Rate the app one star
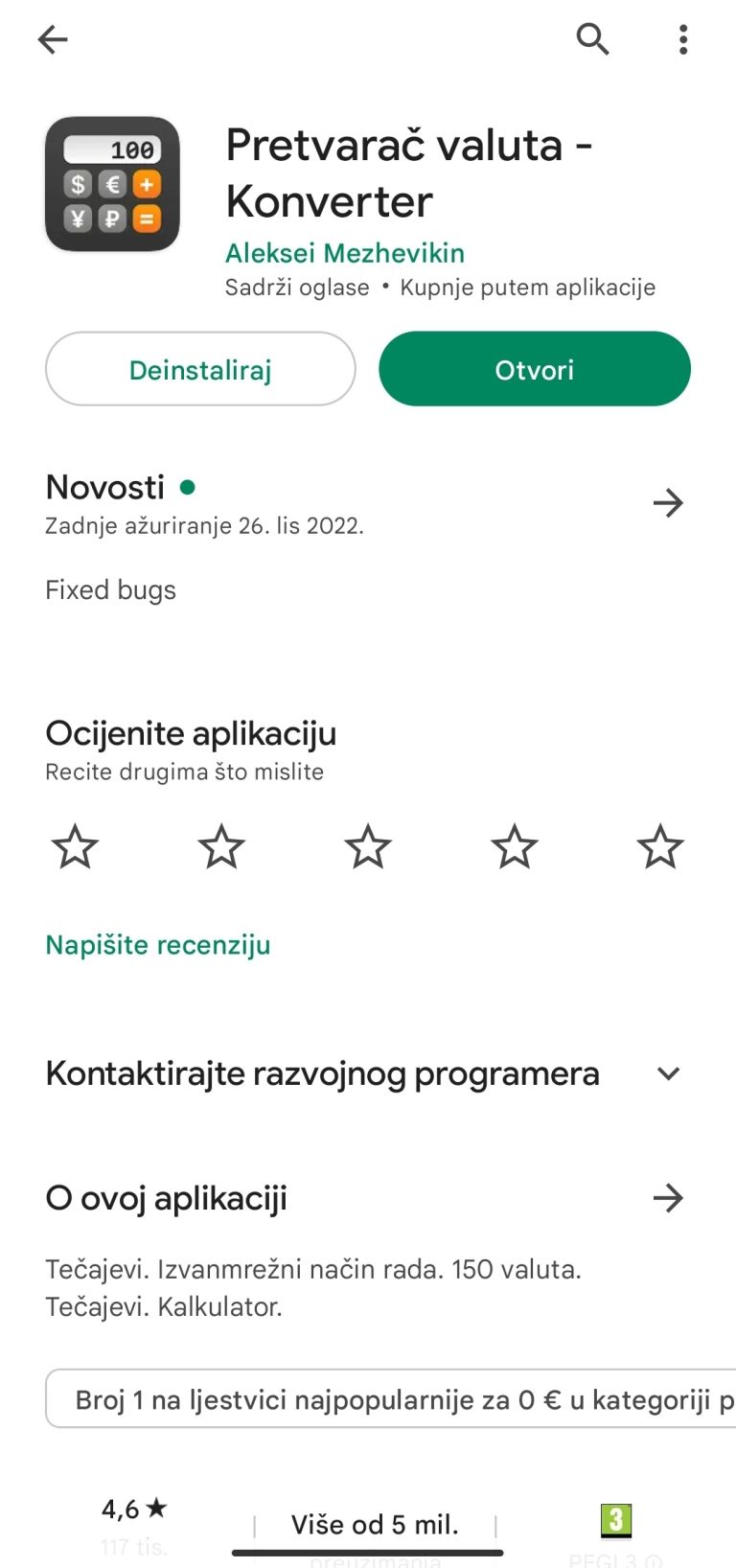 75,846
